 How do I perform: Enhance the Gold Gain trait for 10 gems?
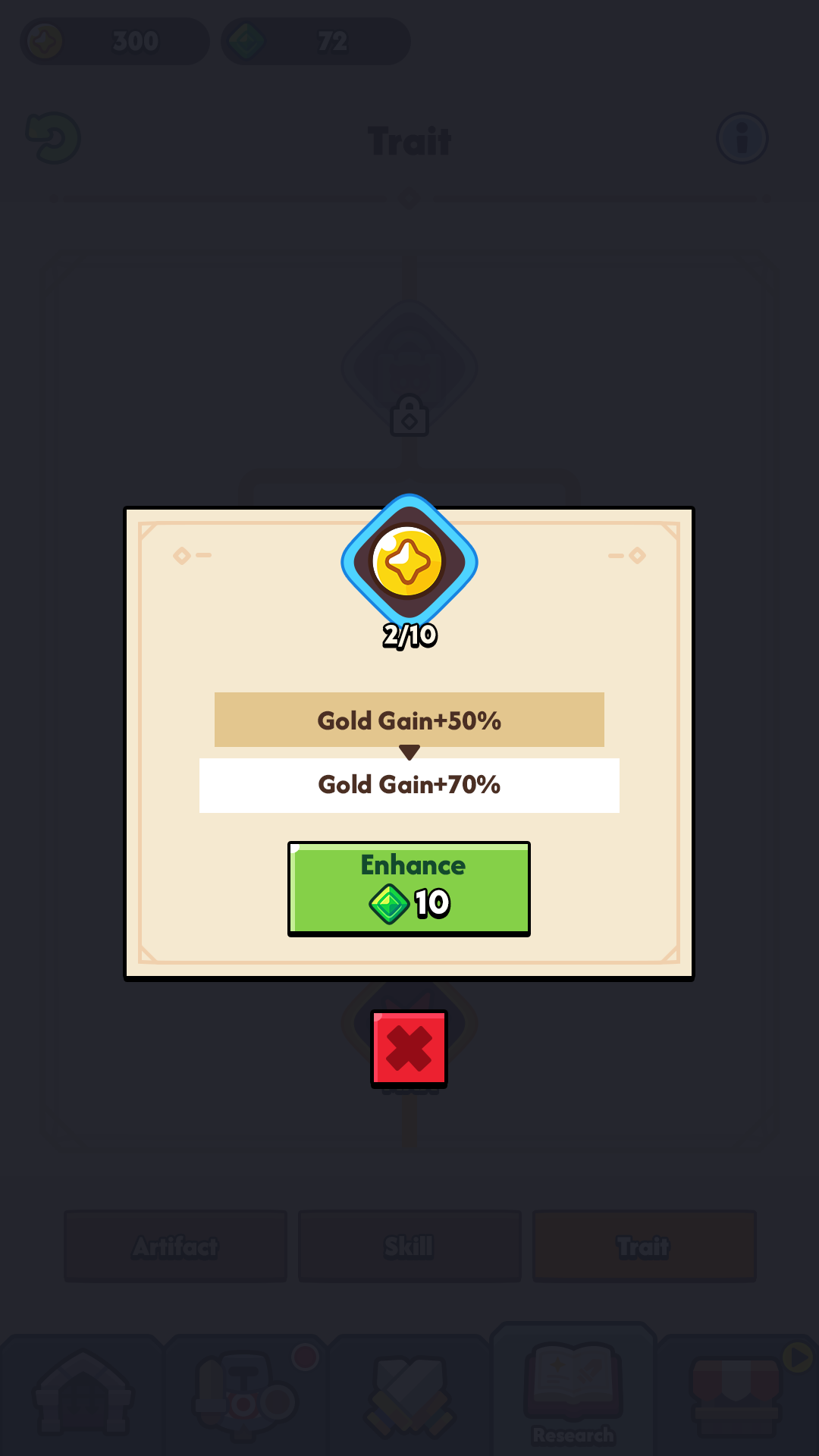[409, 887]
